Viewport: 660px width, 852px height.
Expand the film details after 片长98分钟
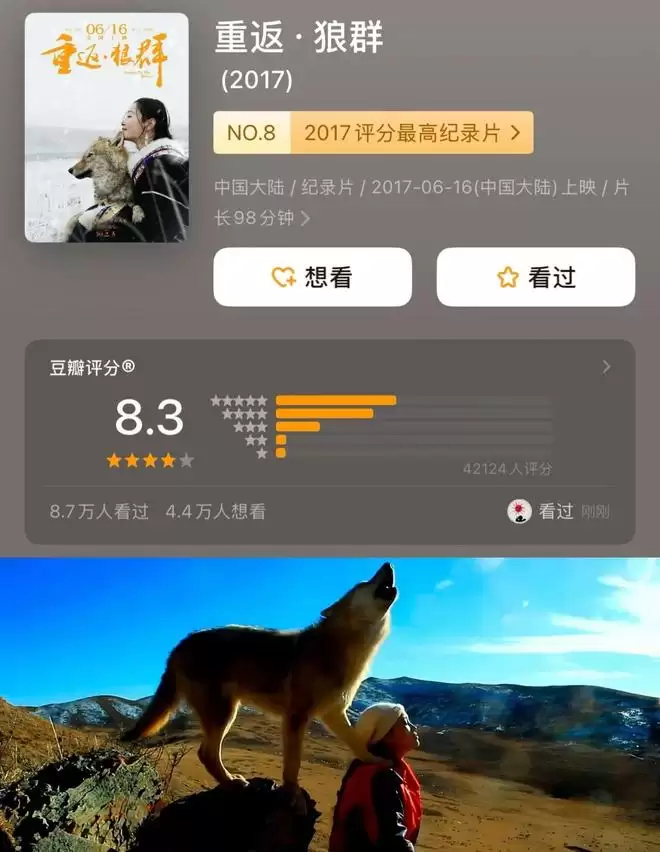tap(305, 218)
